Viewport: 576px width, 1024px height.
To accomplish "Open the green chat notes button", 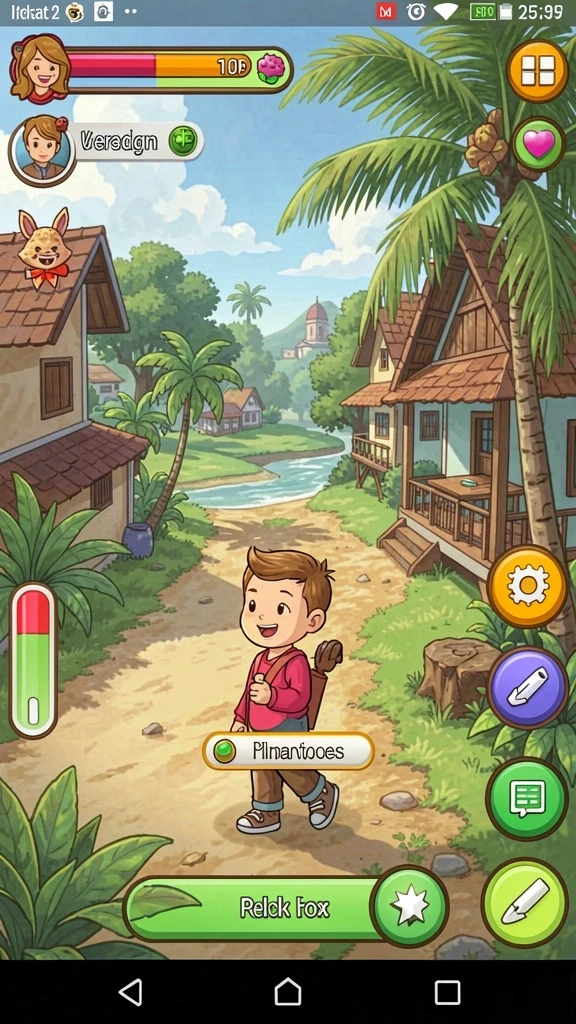I will pyautogui.click(x=526, y=798).
